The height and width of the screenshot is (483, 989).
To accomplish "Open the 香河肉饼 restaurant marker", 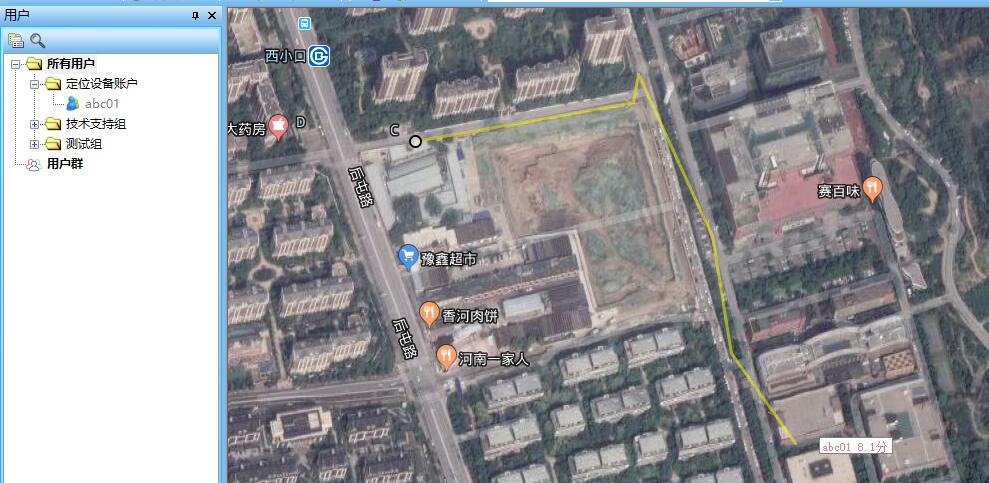I will (x=429, y=313).
